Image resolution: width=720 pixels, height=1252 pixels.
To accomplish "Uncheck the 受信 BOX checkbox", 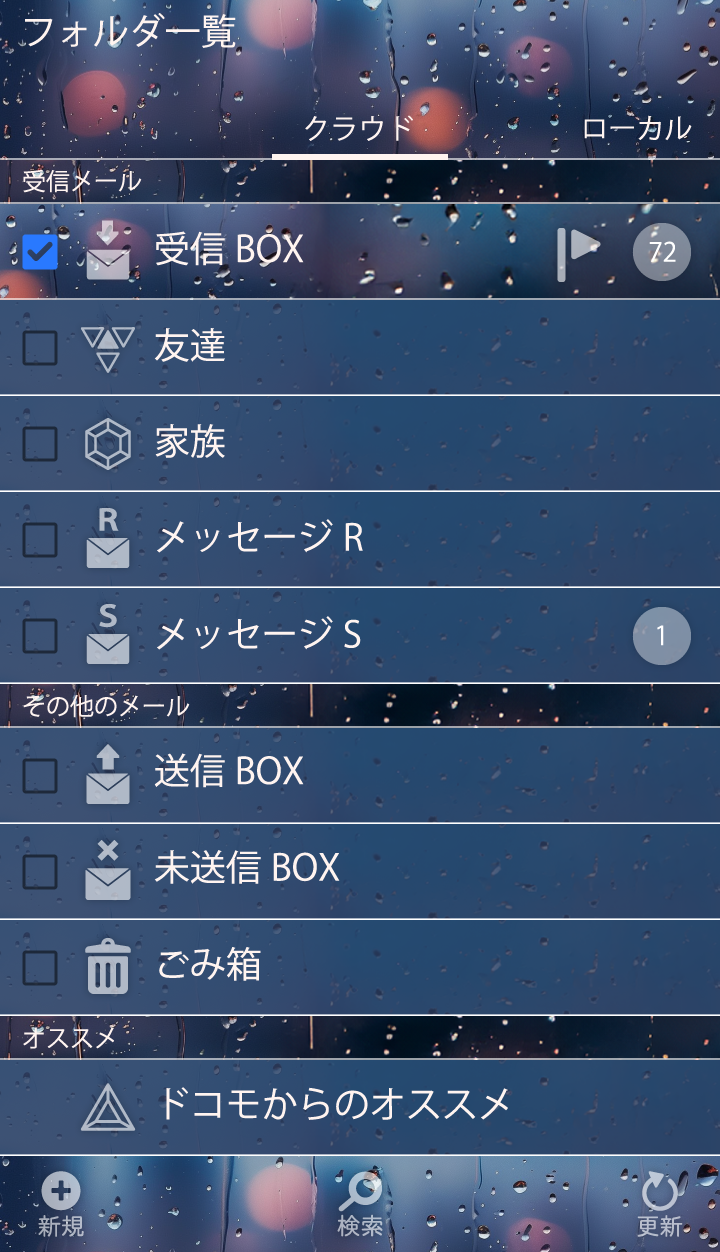I will coord(40,252).
